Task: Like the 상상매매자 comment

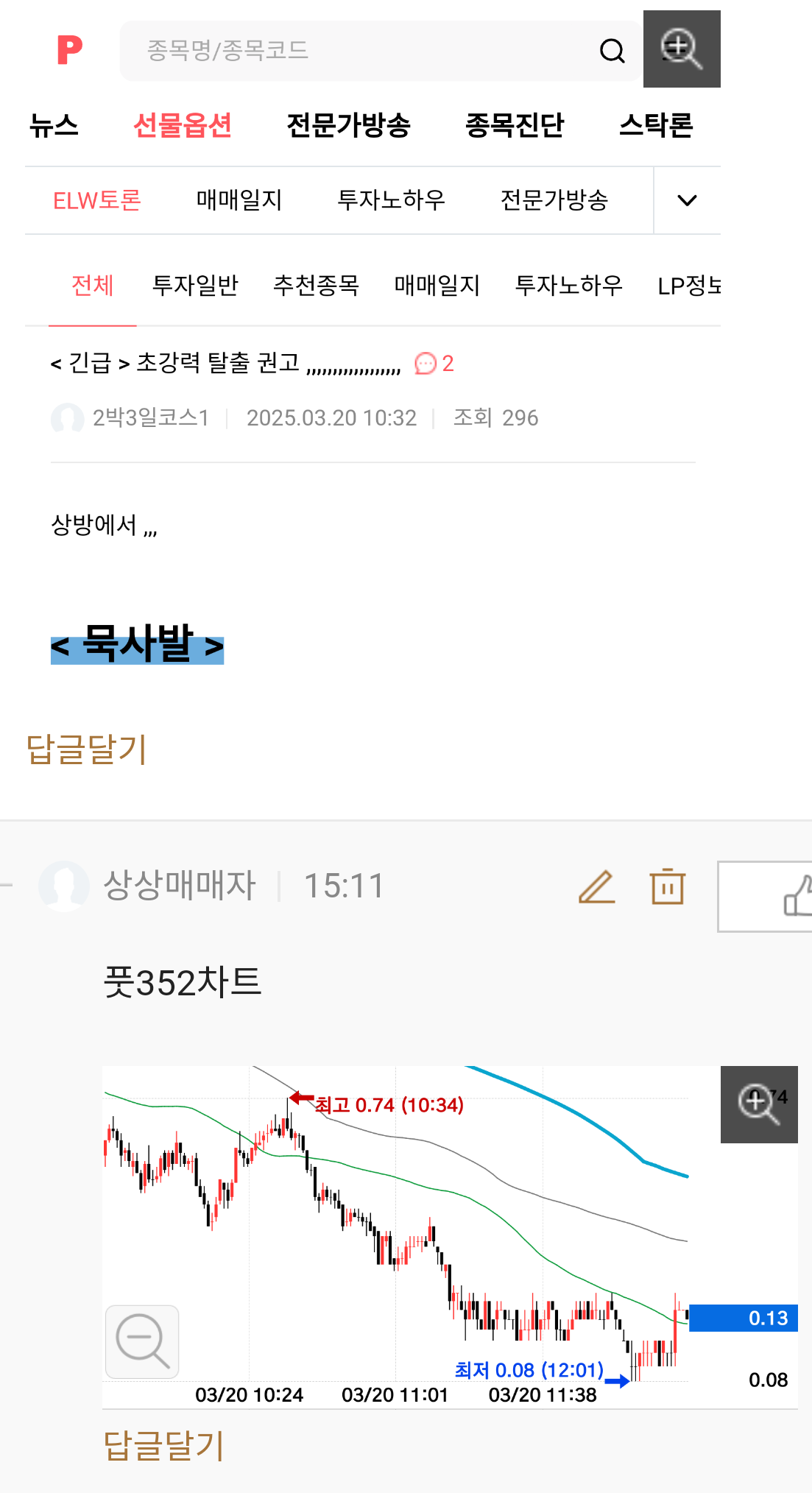Action: (x=795, y=896)
